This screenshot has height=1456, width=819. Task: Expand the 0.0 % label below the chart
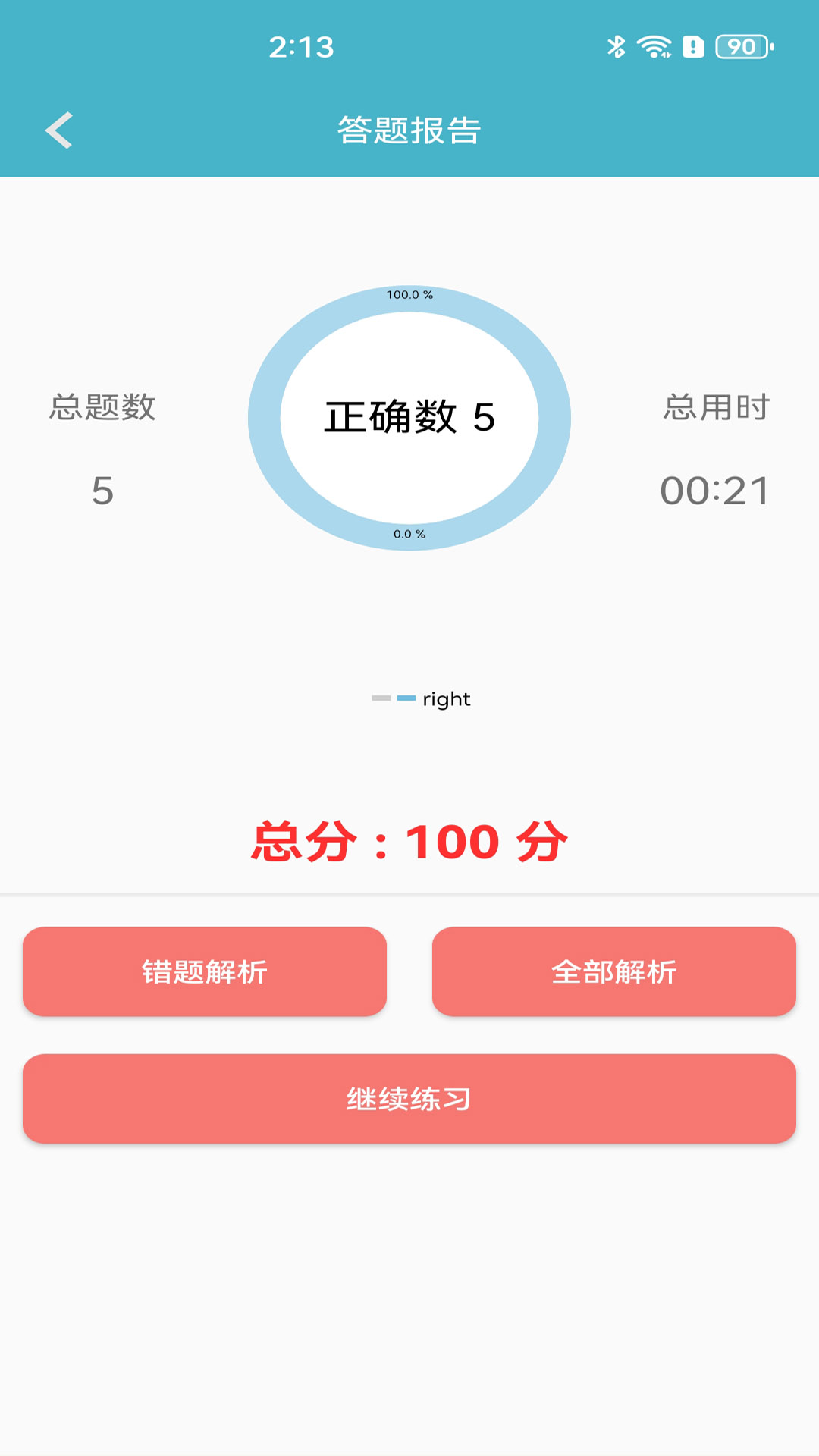point(409,533)
